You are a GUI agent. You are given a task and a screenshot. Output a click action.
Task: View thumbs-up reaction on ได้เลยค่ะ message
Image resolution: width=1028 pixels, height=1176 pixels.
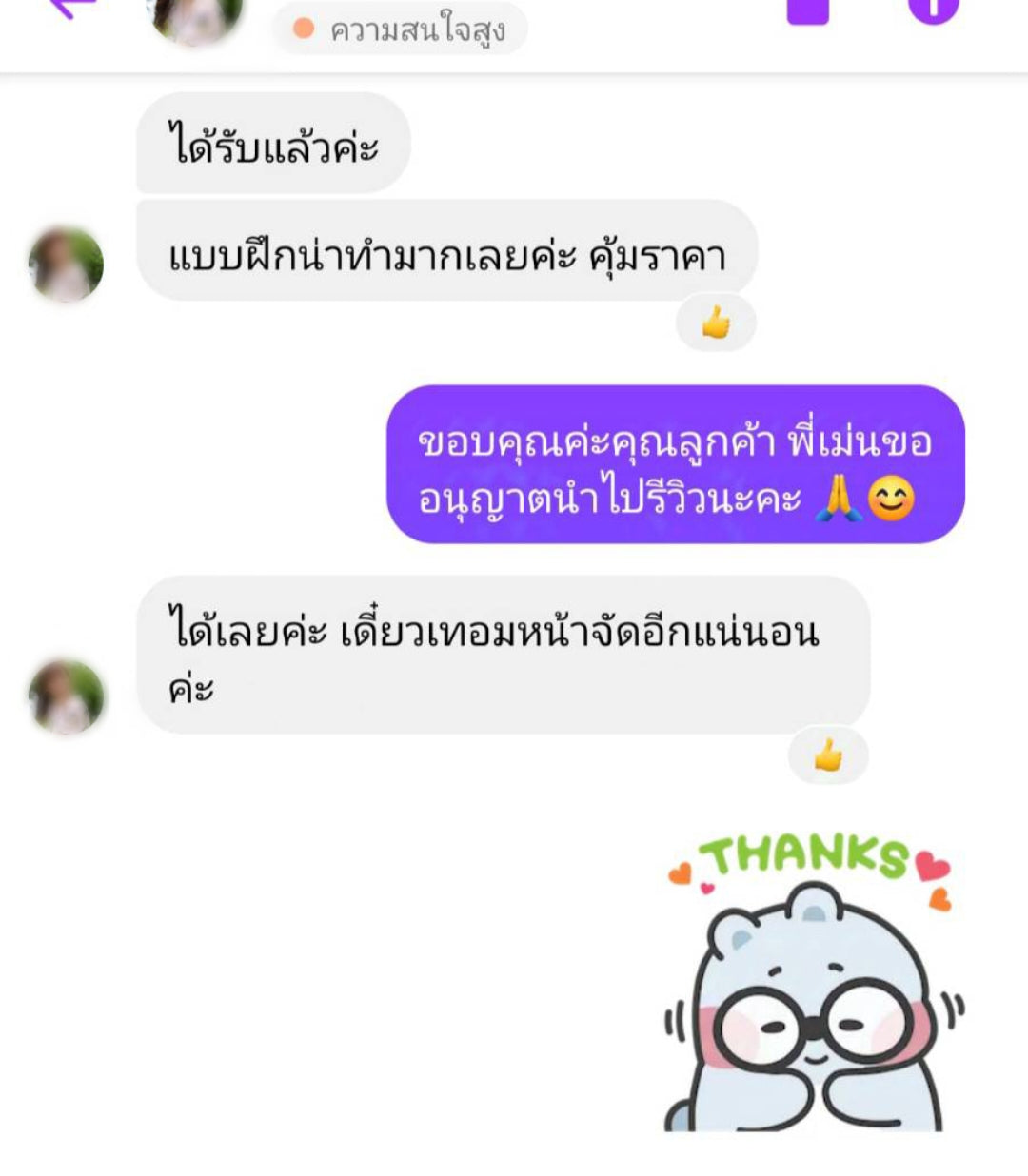coord(828,756)
